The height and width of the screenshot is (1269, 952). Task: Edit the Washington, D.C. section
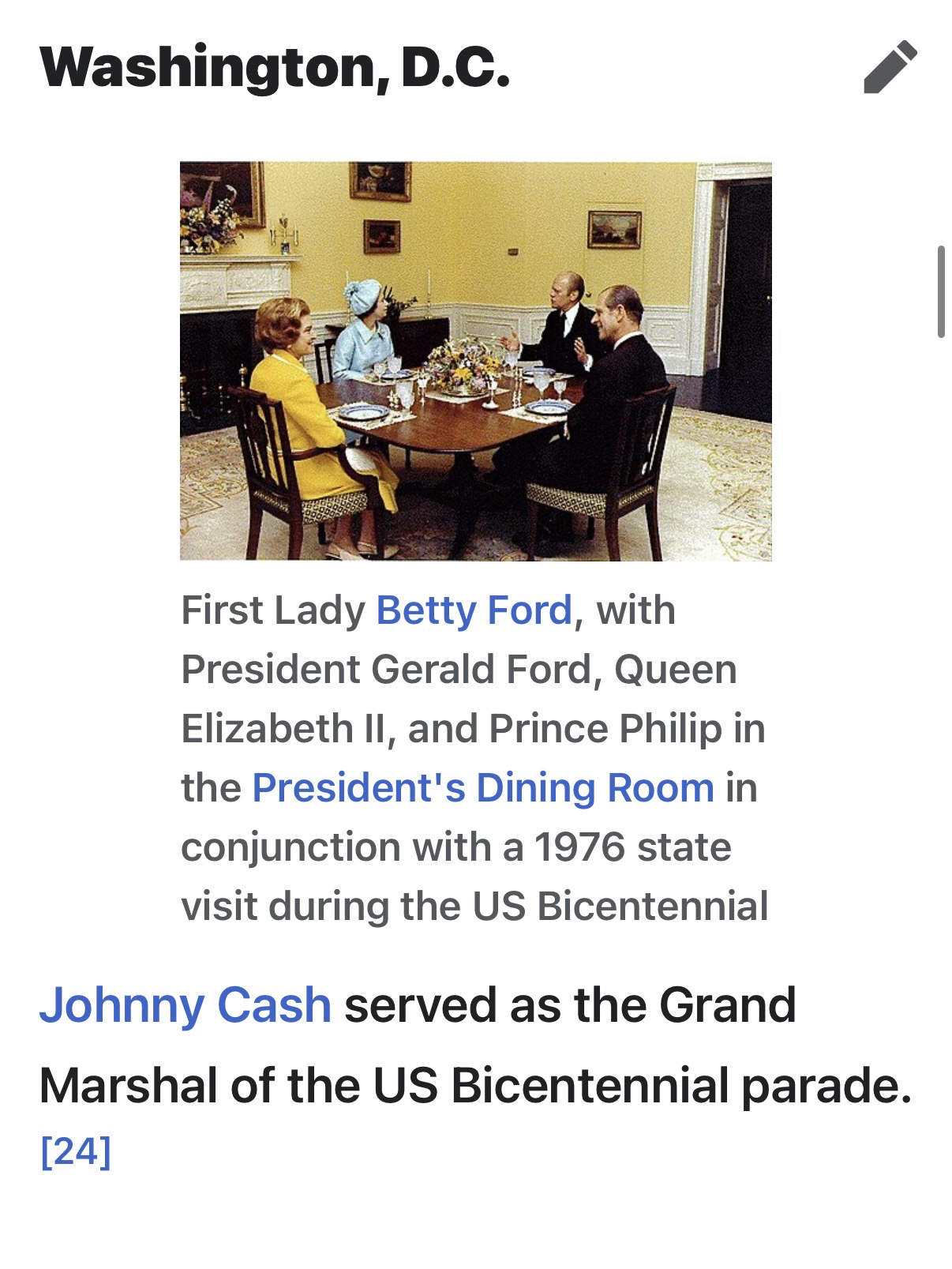pos(890,67)
